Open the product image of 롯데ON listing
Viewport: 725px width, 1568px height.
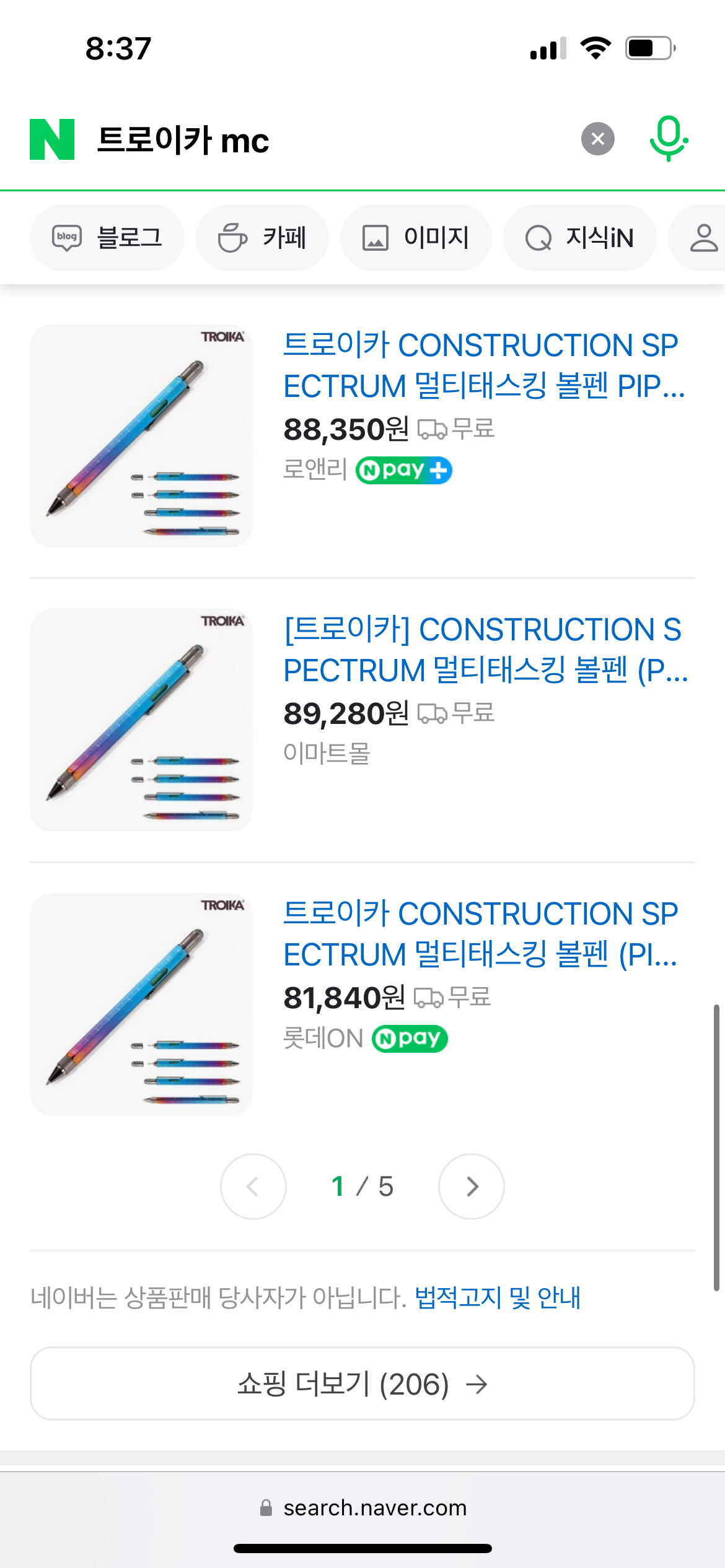point(141,1004)
